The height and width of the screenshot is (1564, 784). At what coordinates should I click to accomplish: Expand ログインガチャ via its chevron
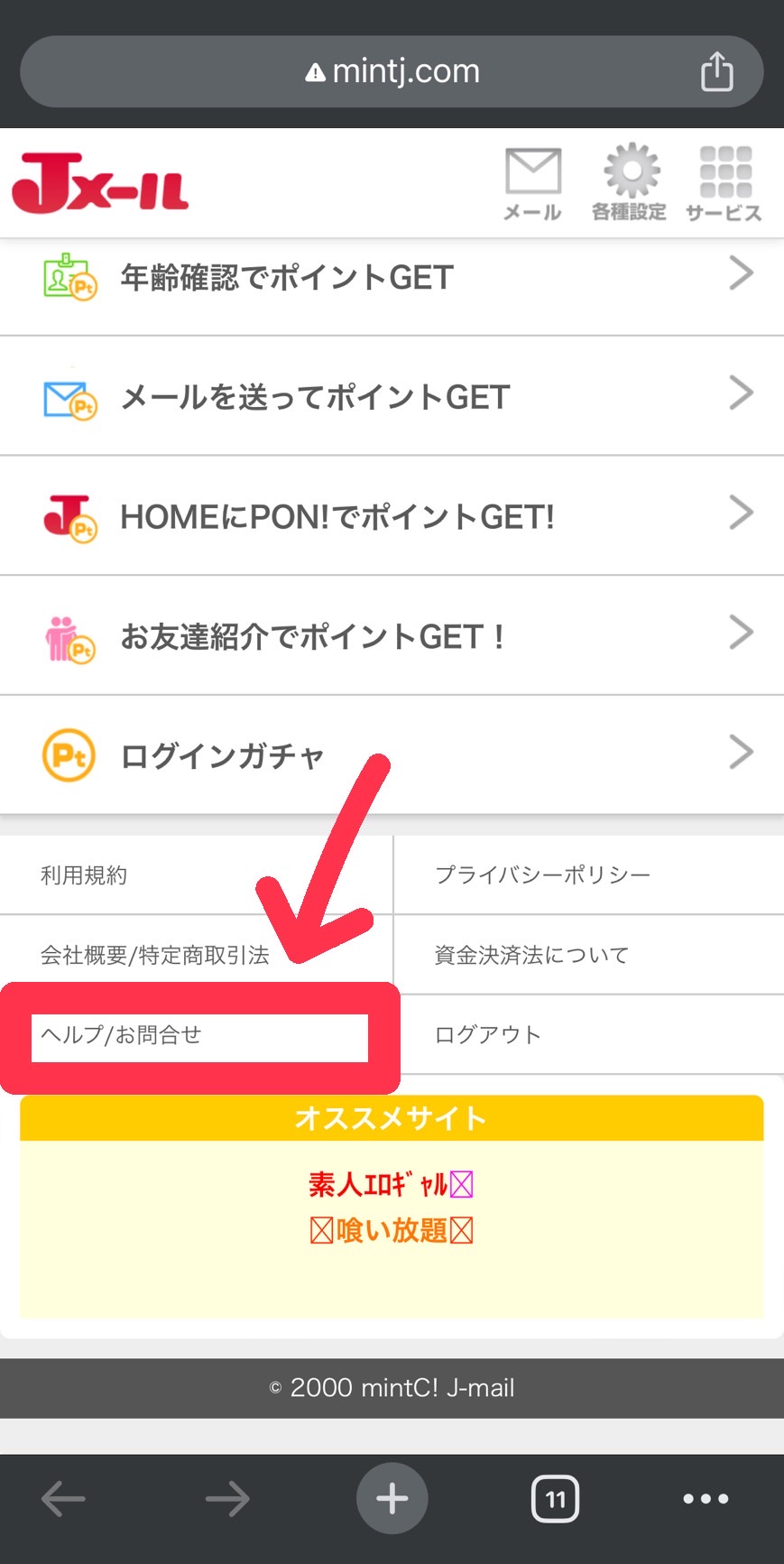tap(740, 753)
